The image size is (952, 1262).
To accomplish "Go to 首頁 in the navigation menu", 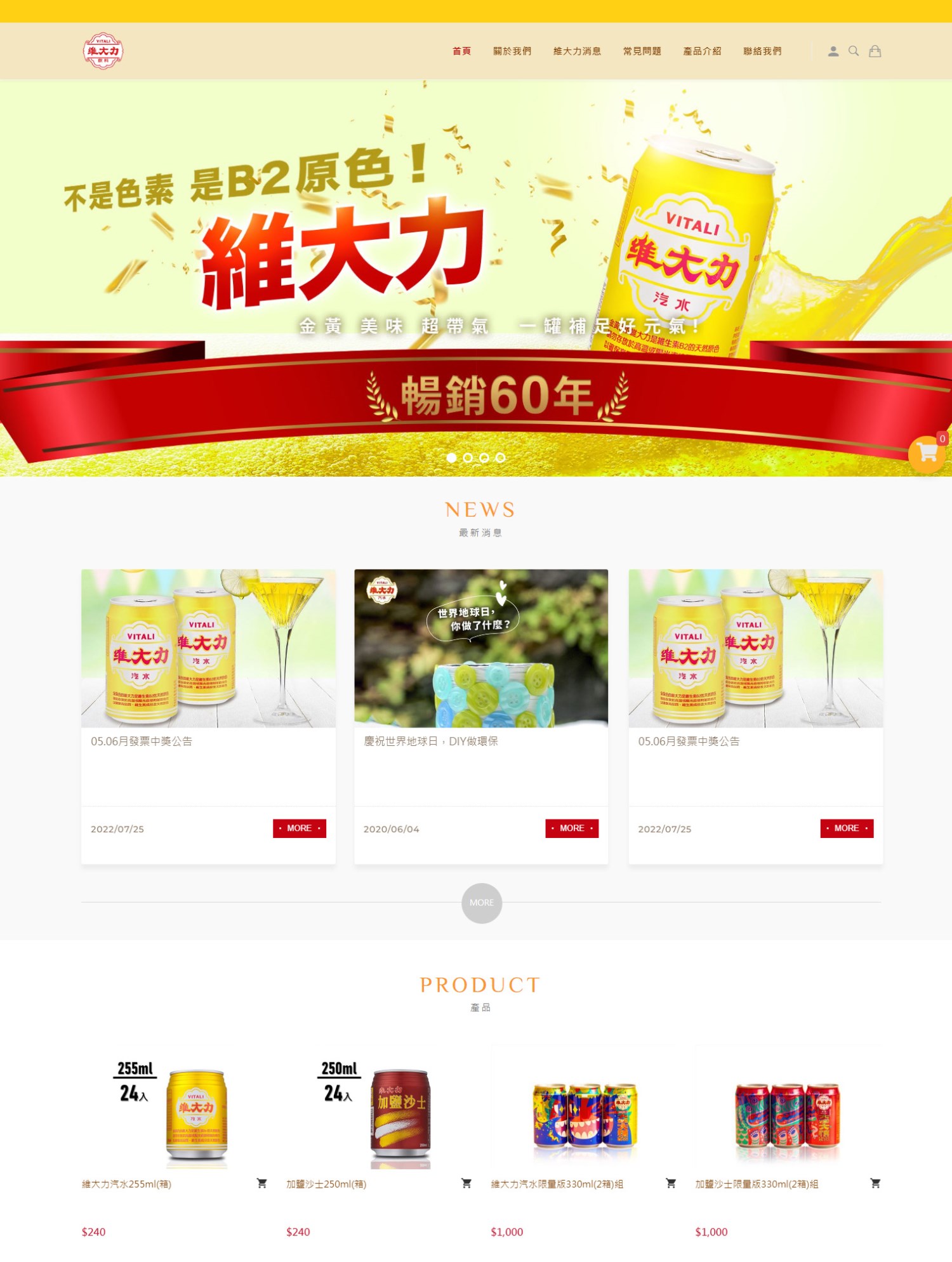I will click(x=461, y=51).
